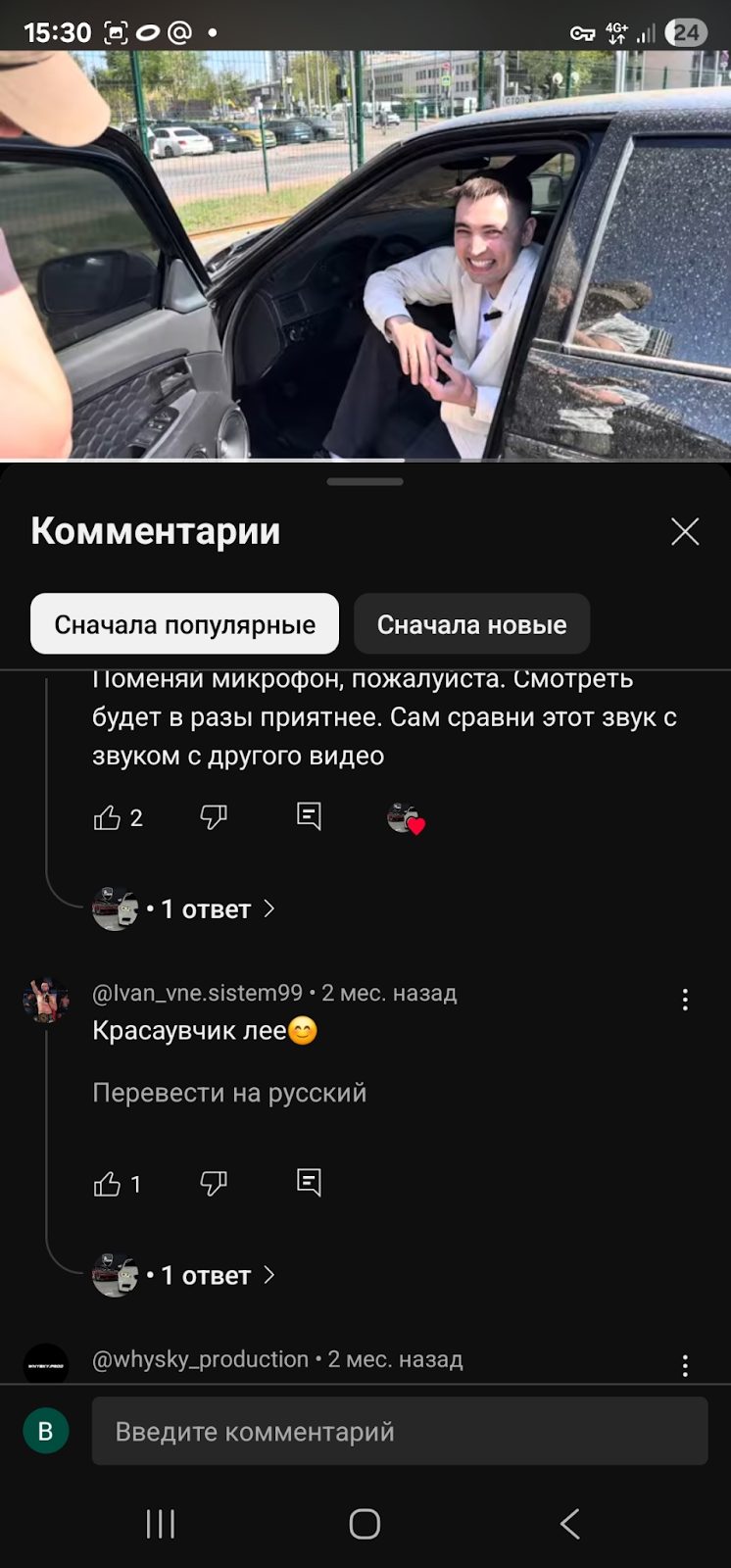Dislike the 'Красаувчик лее' comment
Viewport: 731px width, 1568px height.
pos(214,1184)
